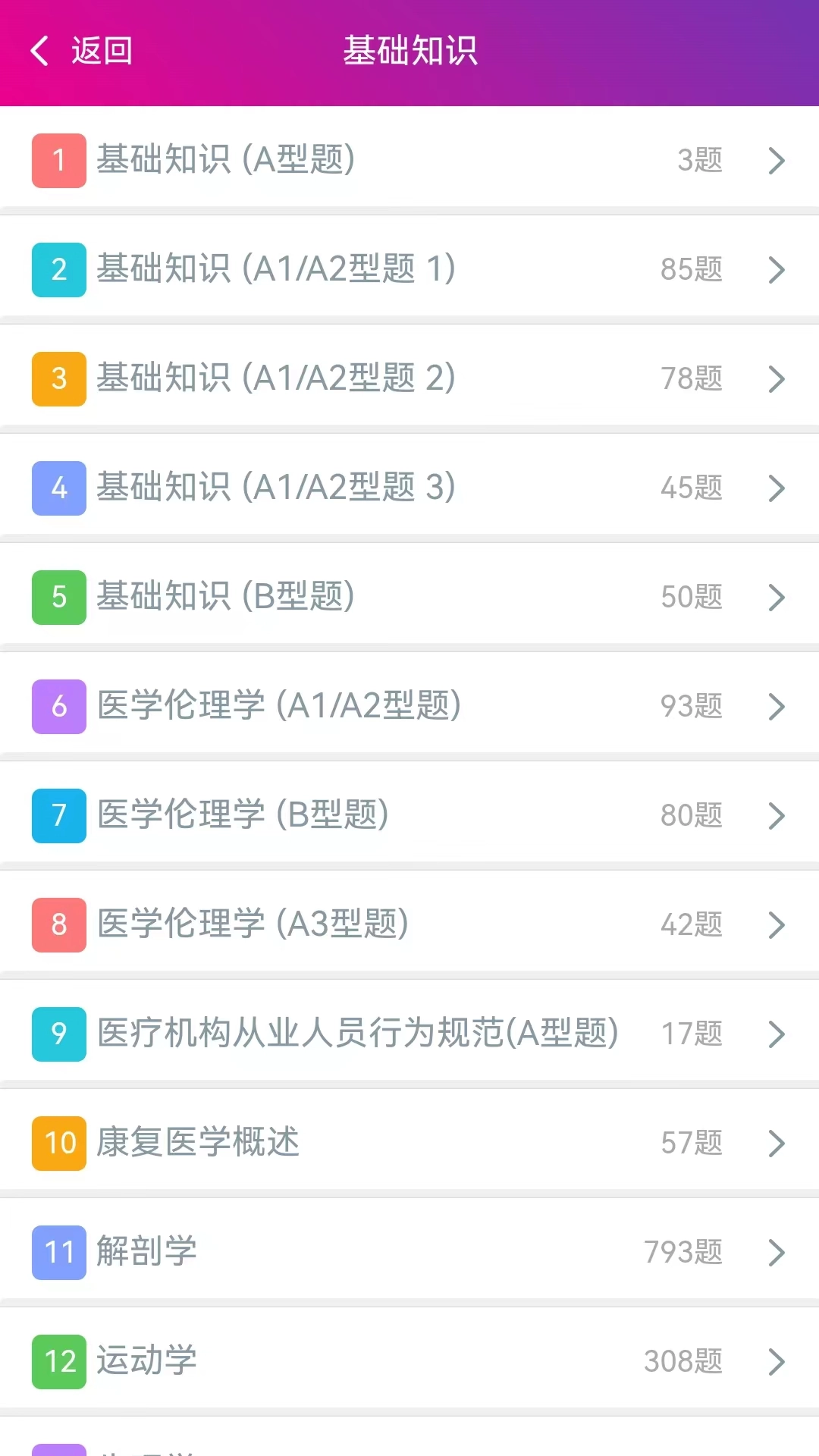Select the blue badge 7 icon

[x=58, y=815]
